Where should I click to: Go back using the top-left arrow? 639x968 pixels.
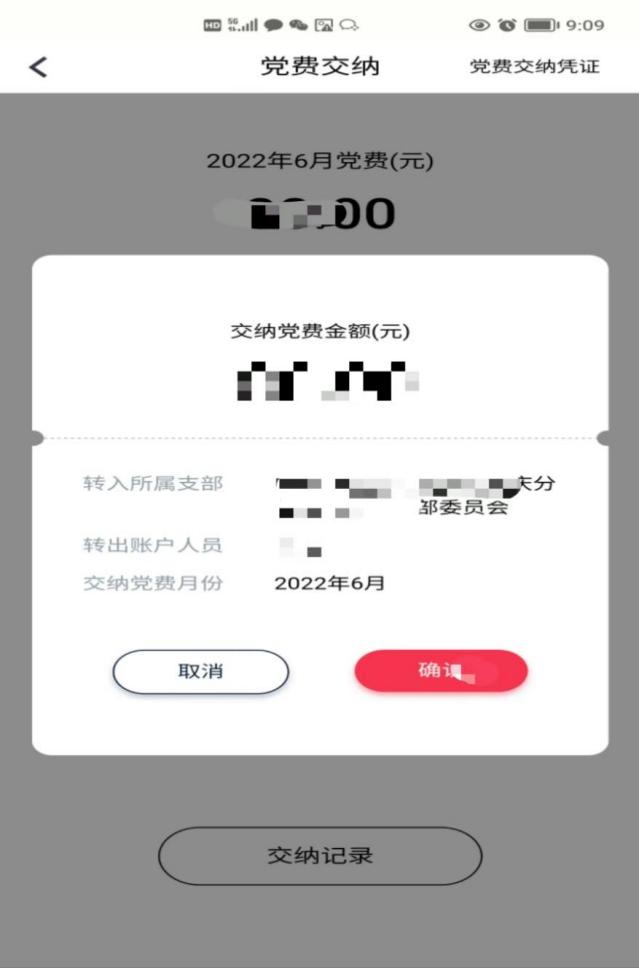38,67
